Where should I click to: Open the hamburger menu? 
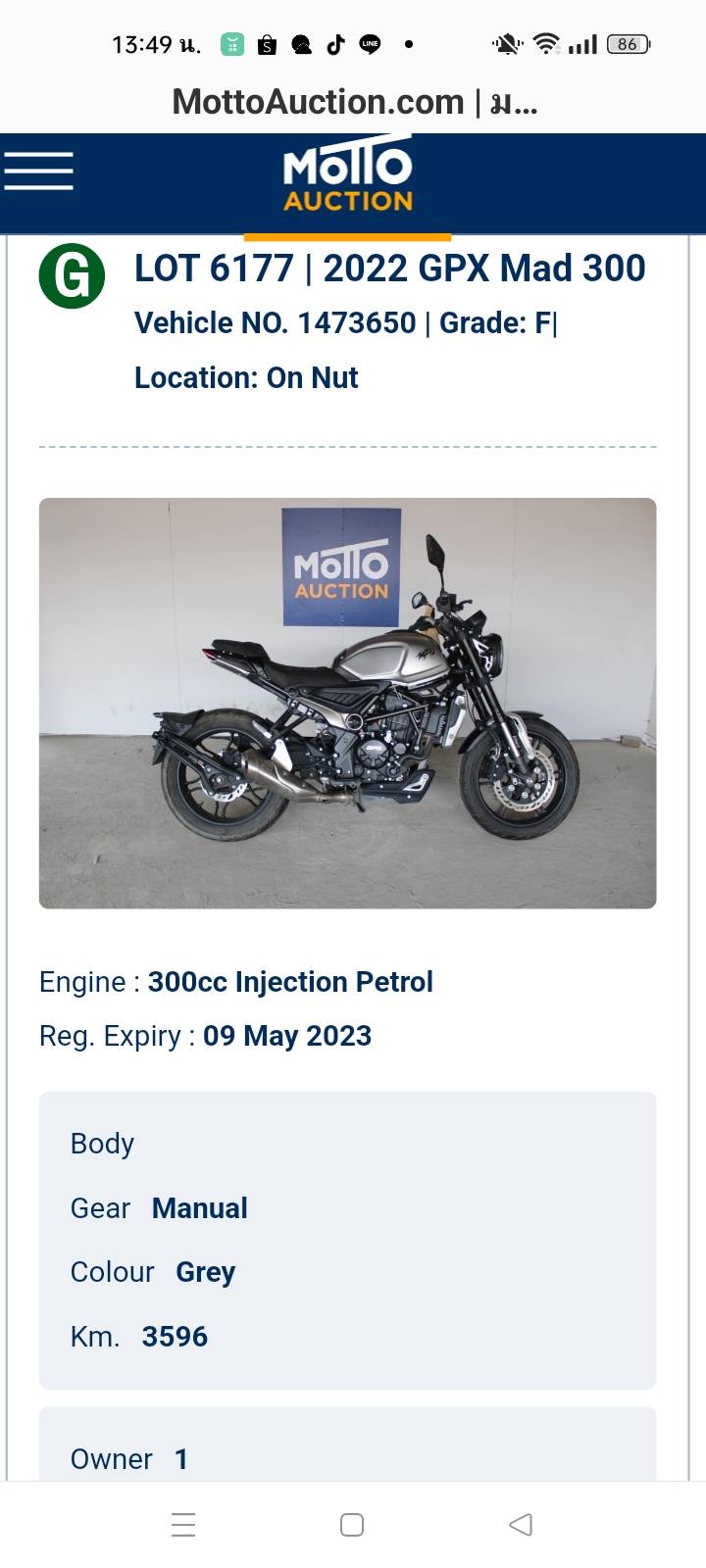click(39, 171)
